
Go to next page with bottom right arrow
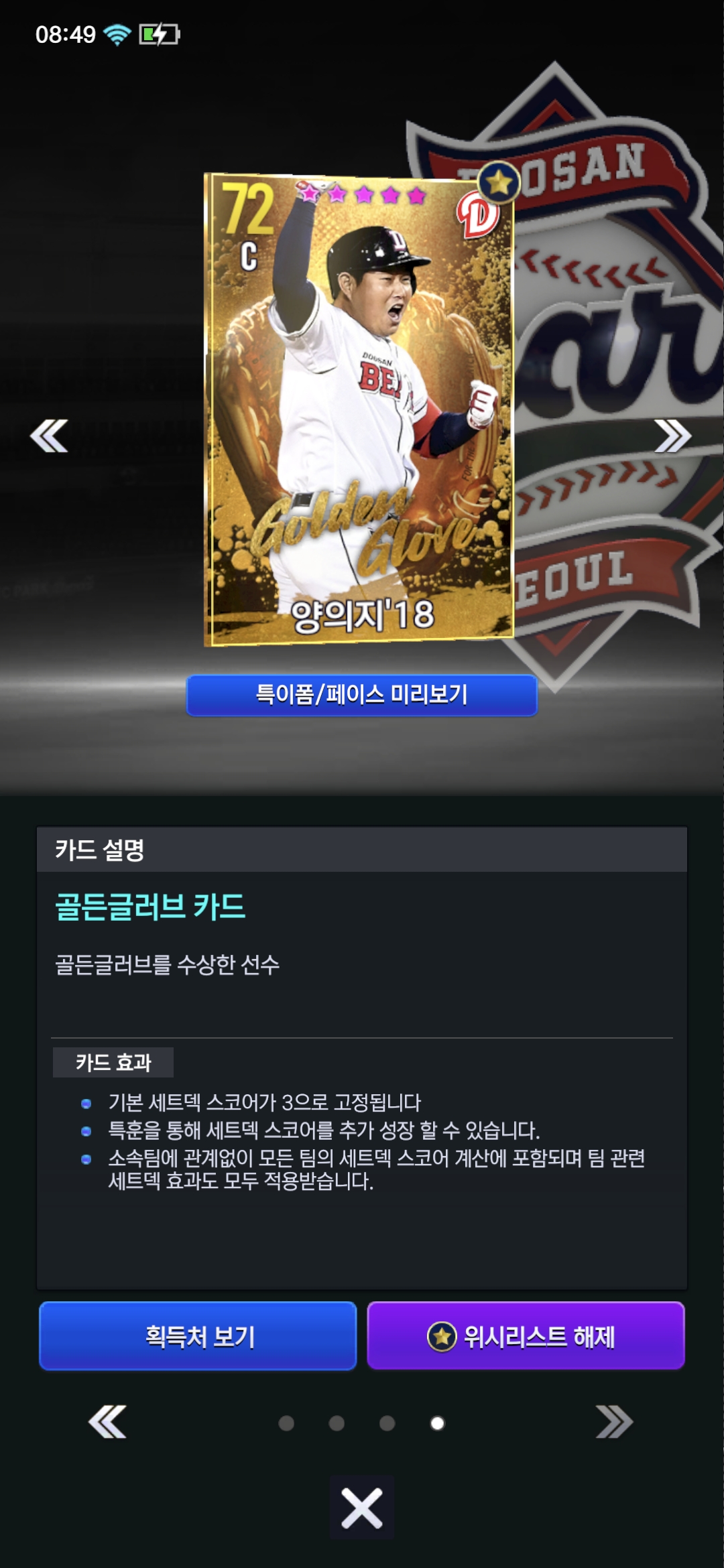614,1422
